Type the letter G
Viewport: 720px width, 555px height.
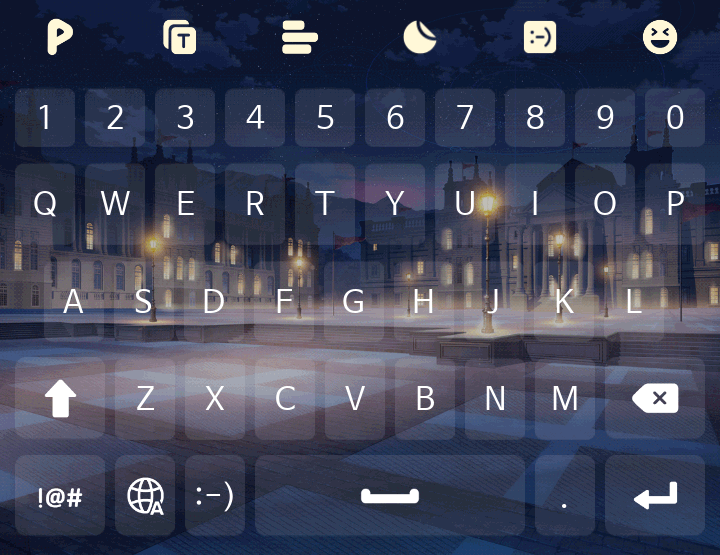tap(353, 302)
